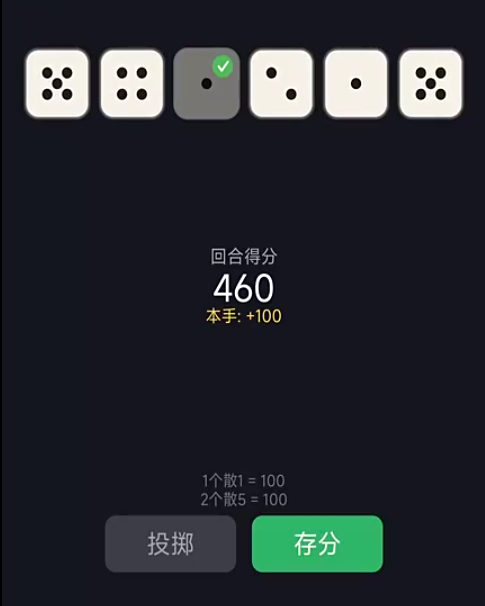The height and width of the screenshot is (606, 485).
Task: Select the die showing two
Action: point(281,83)
